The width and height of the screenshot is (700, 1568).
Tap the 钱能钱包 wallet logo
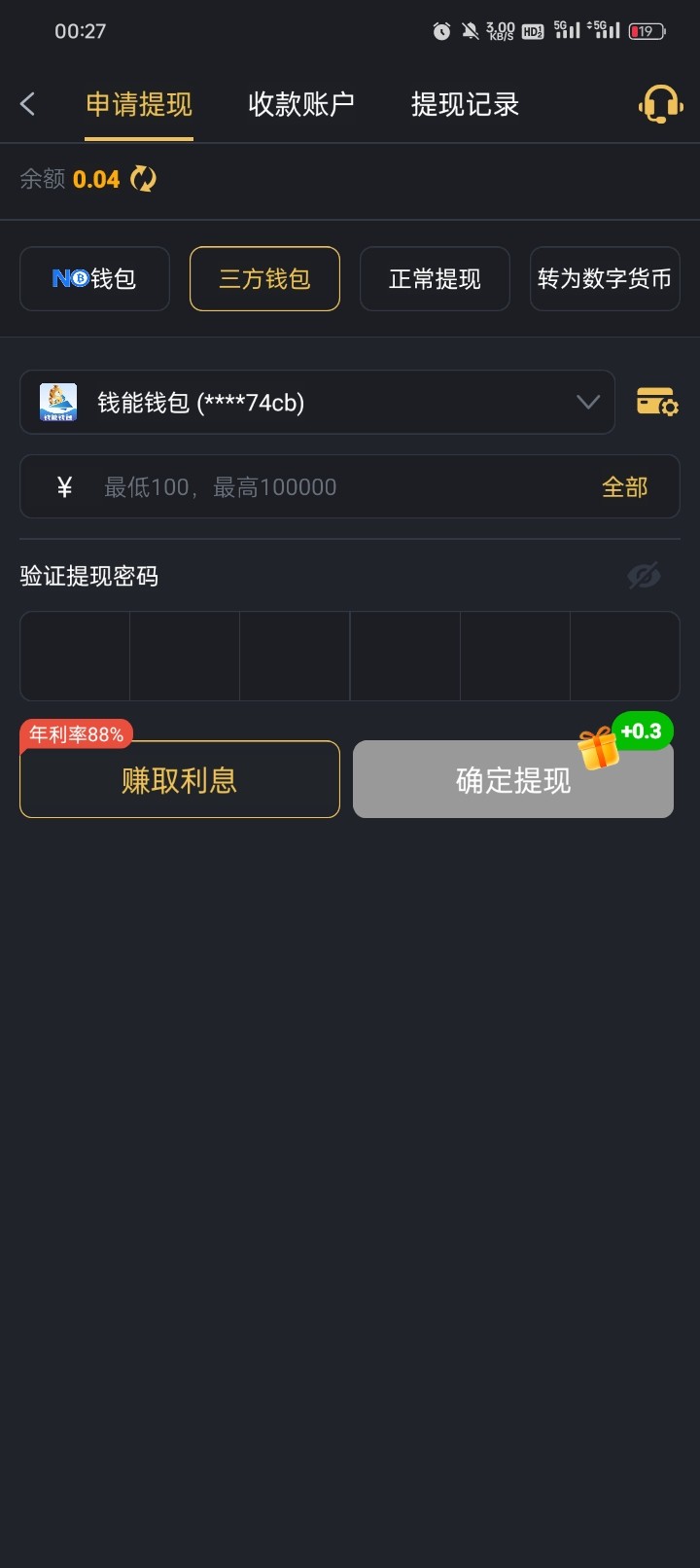[58, 402]
